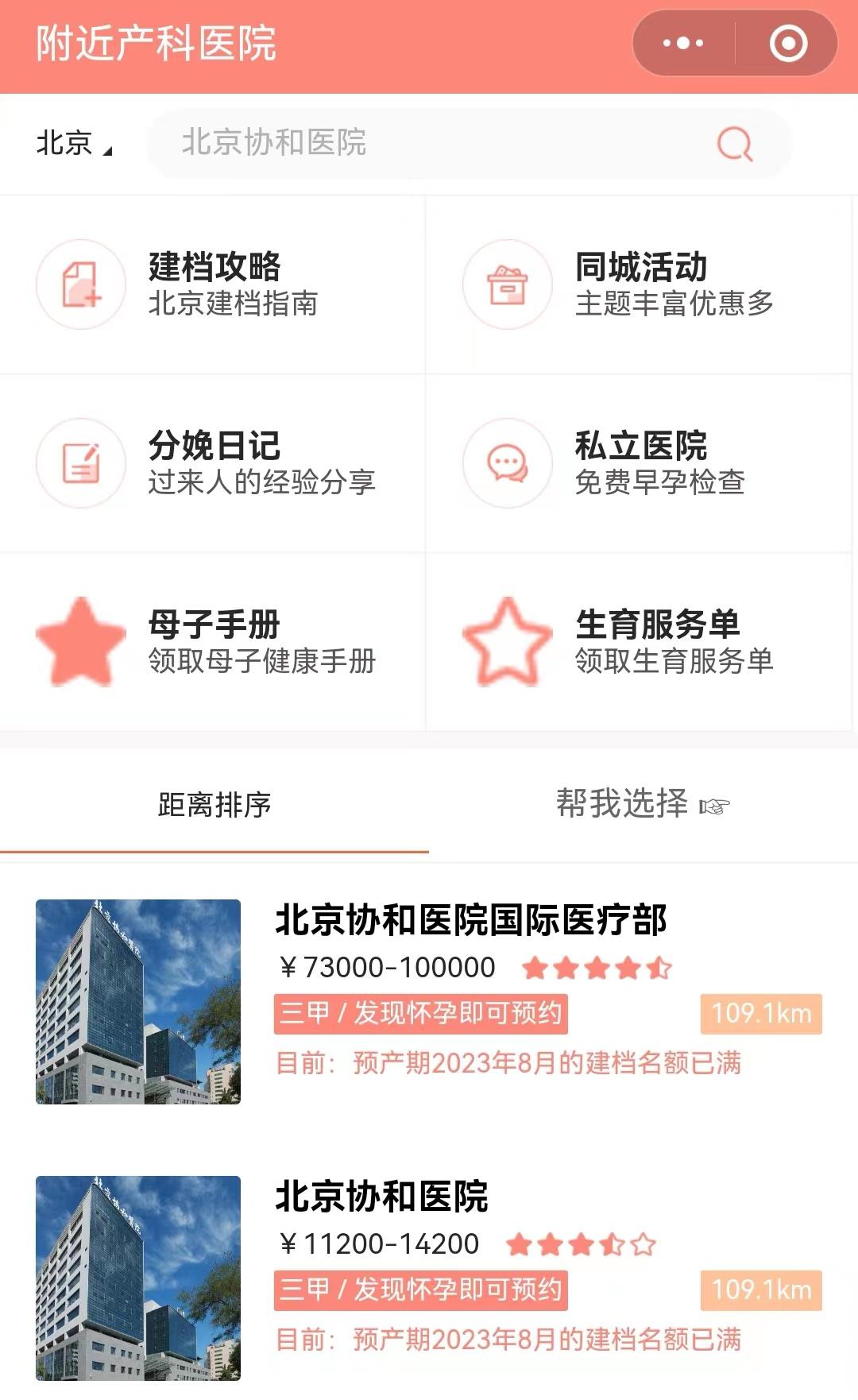This screenshot has height=1400, width=858.
Task: Open 私立医院 section
Action: pos(640,463)
